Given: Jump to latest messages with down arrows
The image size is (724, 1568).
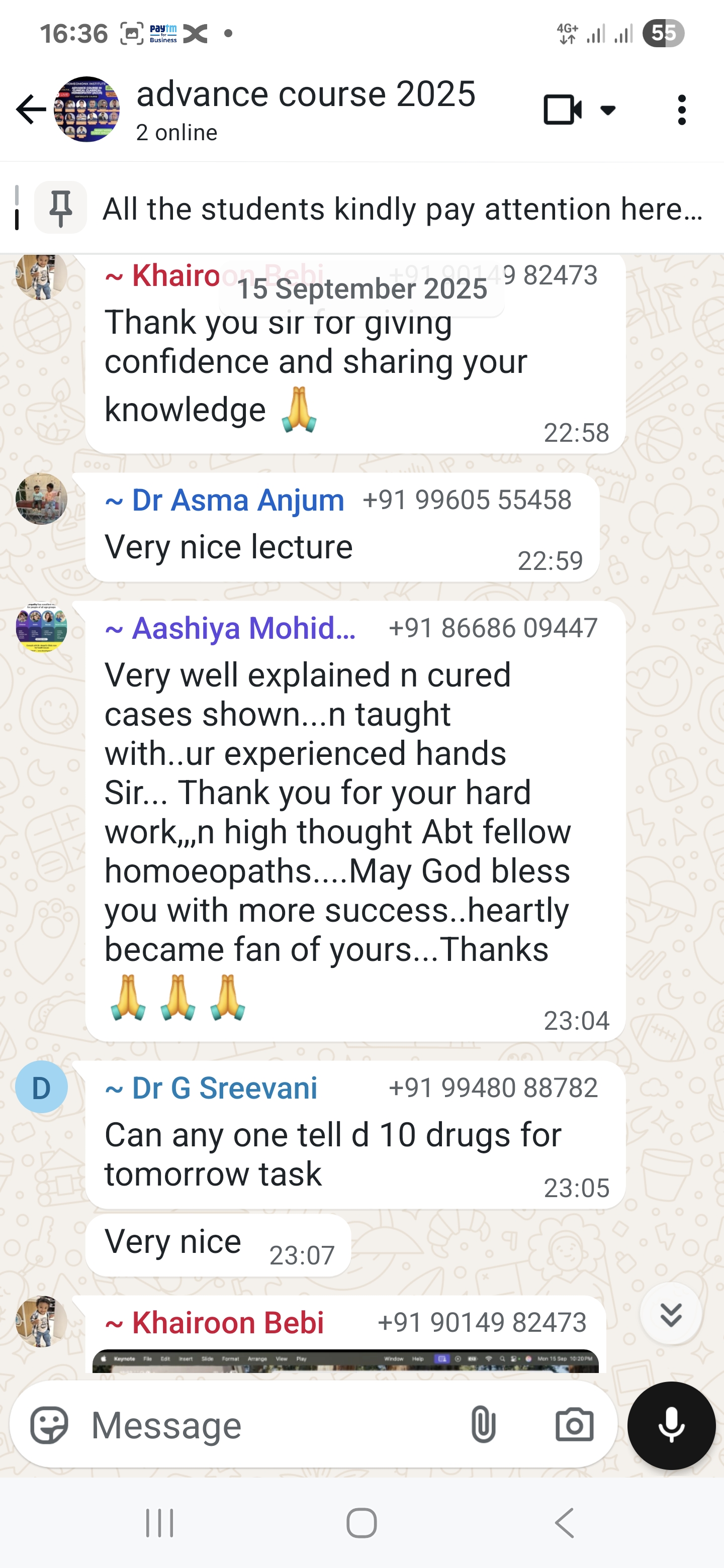Looking at the screenshot, I should pyautogui.click(x=670, y=1315).
